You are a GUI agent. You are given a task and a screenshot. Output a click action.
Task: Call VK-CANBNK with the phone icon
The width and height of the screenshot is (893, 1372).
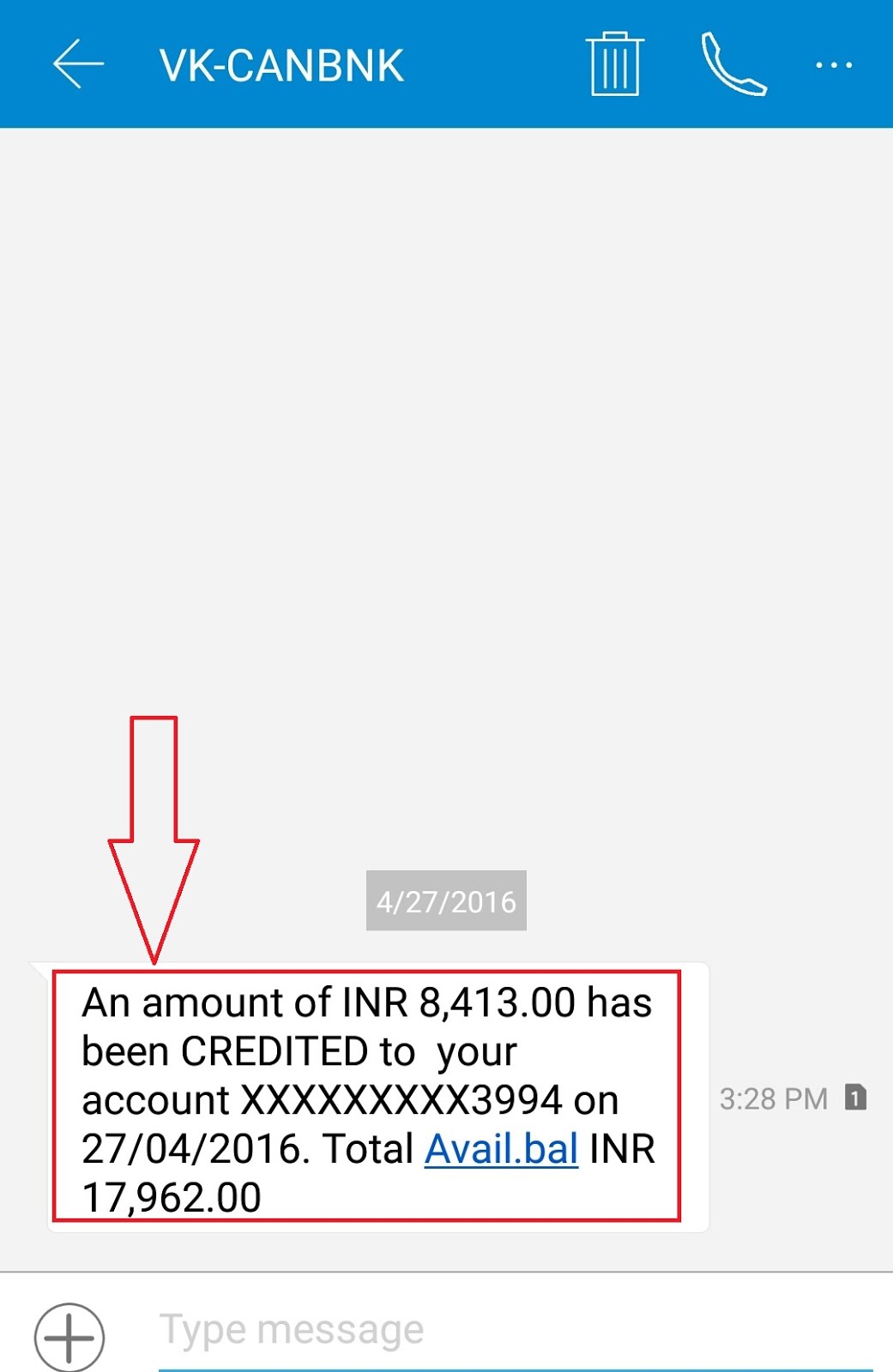733,64
